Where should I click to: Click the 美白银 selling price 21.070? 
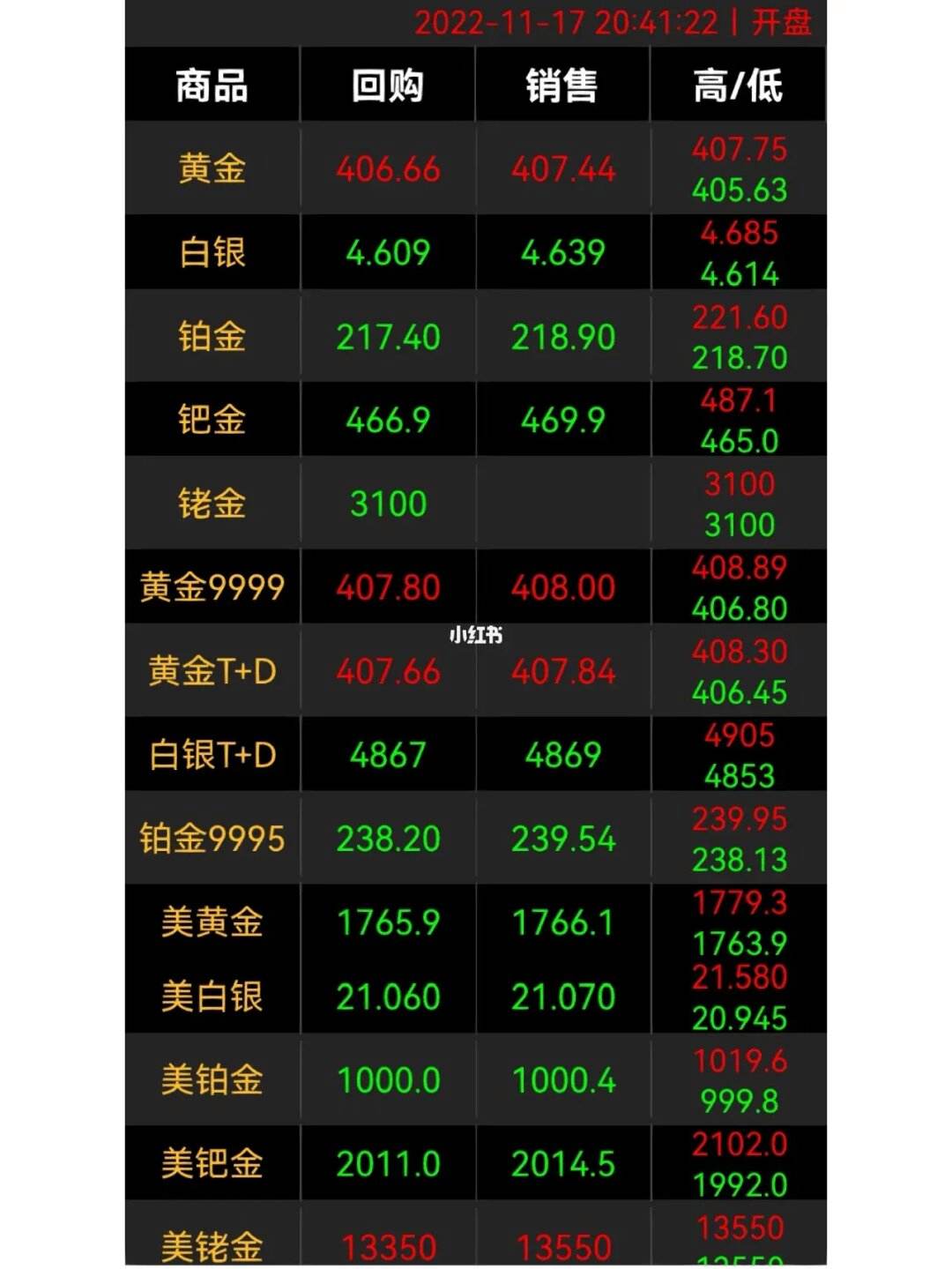[x=562, y=996]
